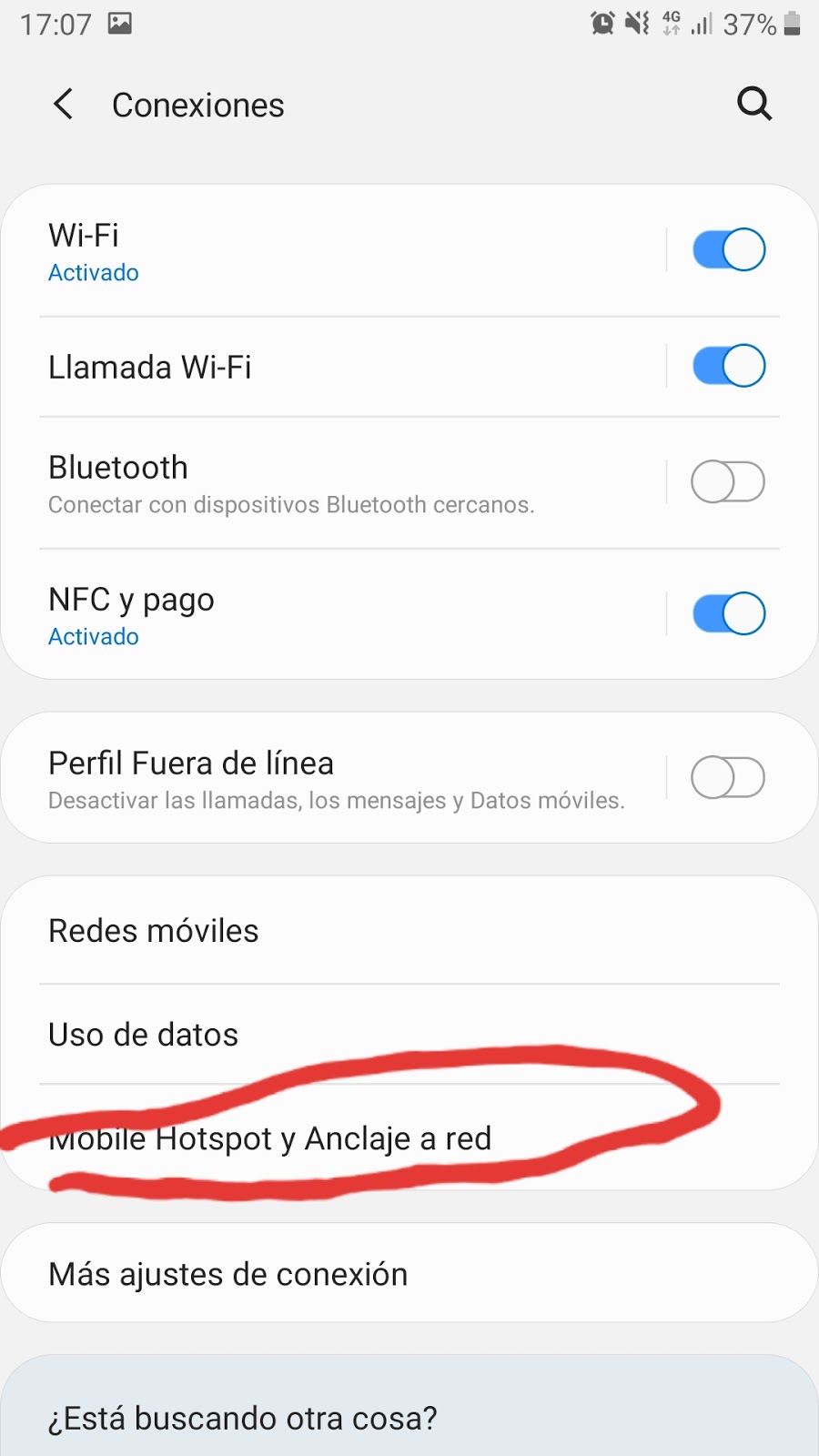819x1456 pixels.
Task: Disable the Wi-Fi toggle
Action: [x=727, y=248]
